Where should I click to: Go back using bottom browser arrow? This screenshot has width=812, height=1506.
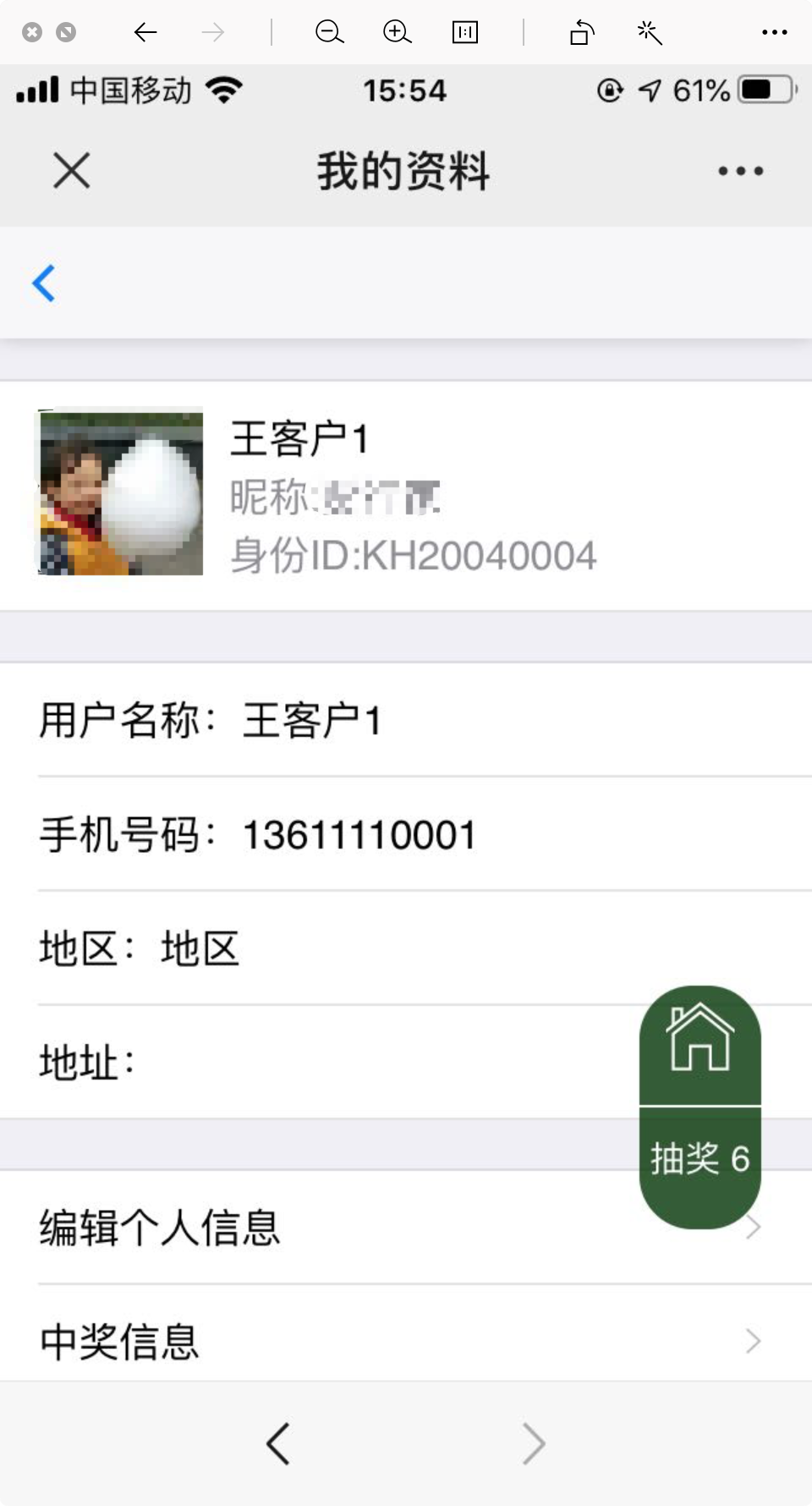pos(278,1443)
